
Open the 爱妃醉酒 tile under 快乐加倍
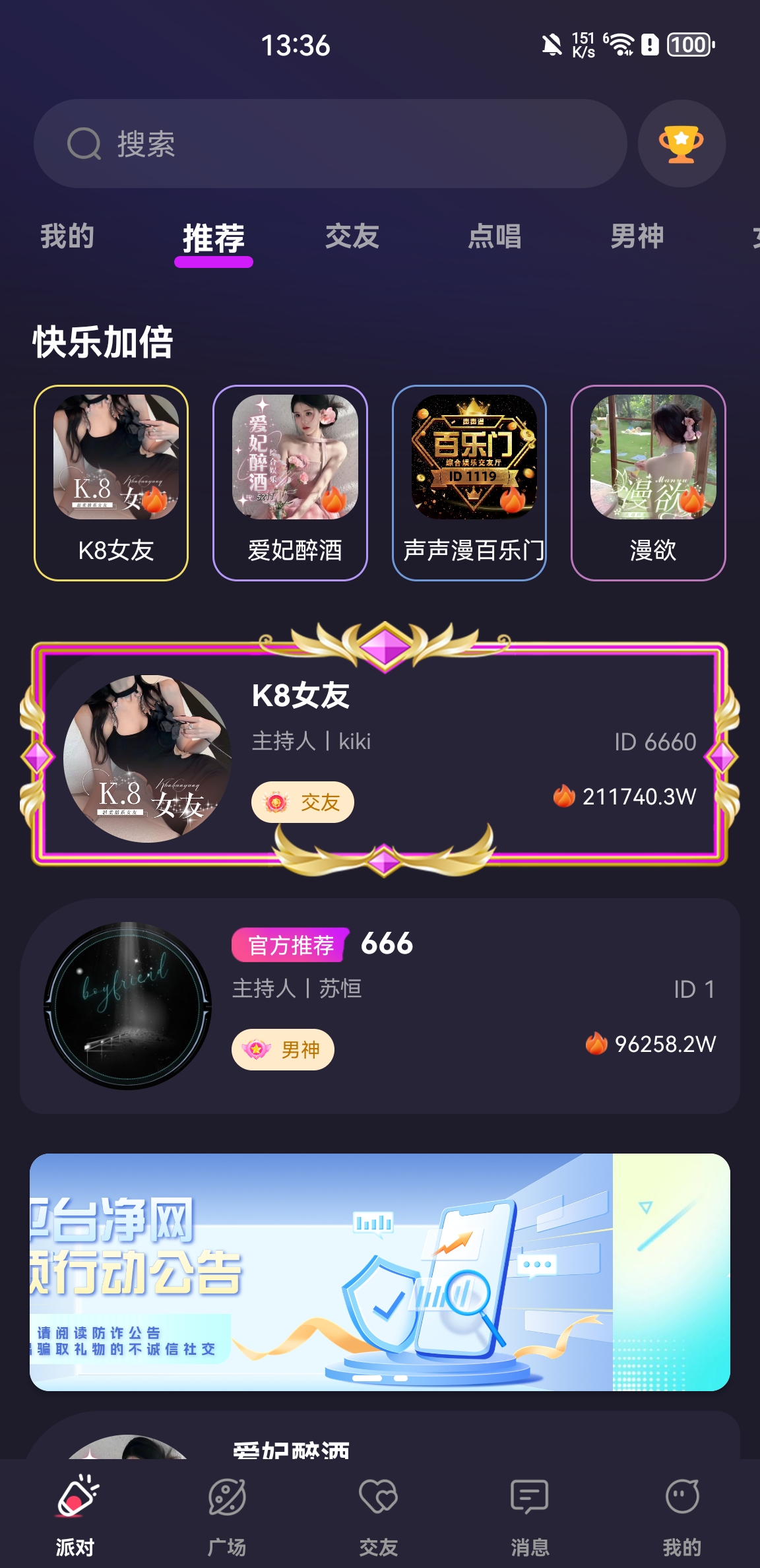[290, 482]
